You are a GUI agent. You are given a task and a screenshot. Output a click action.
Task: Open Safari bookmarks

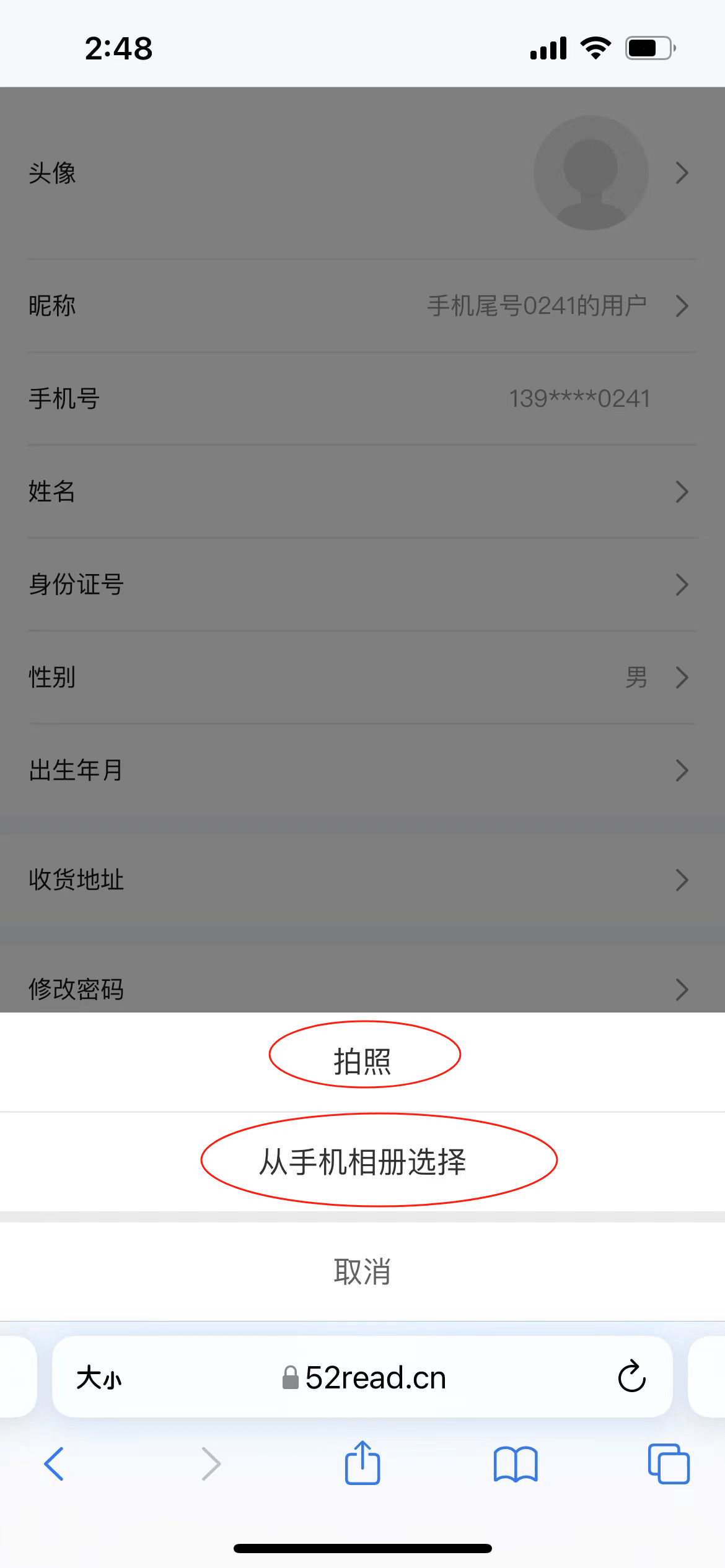516,1464
